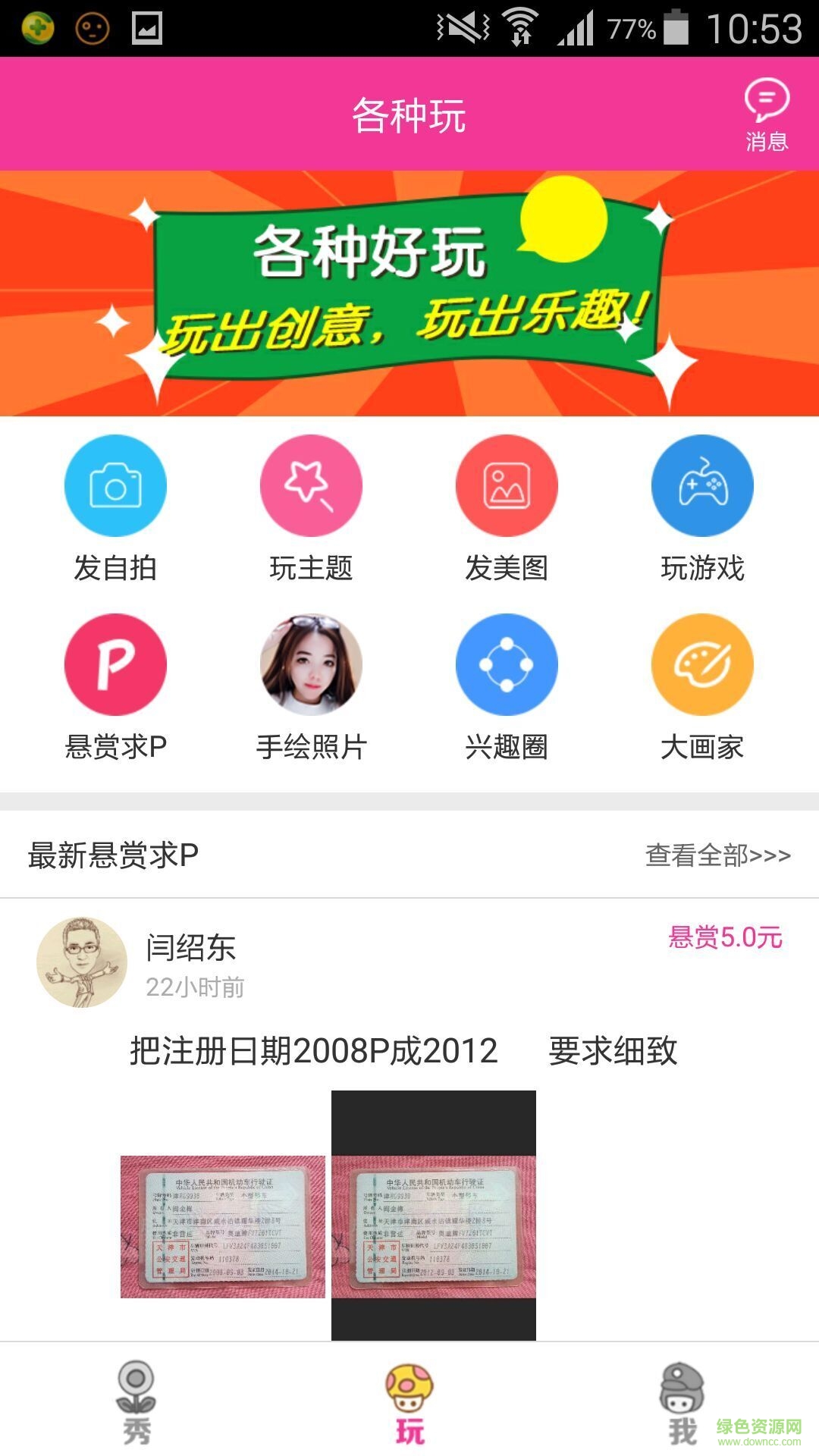The image size is (819, 1456).
Task: Open 发美图 picture feature
Action: (x=507, y=485)
